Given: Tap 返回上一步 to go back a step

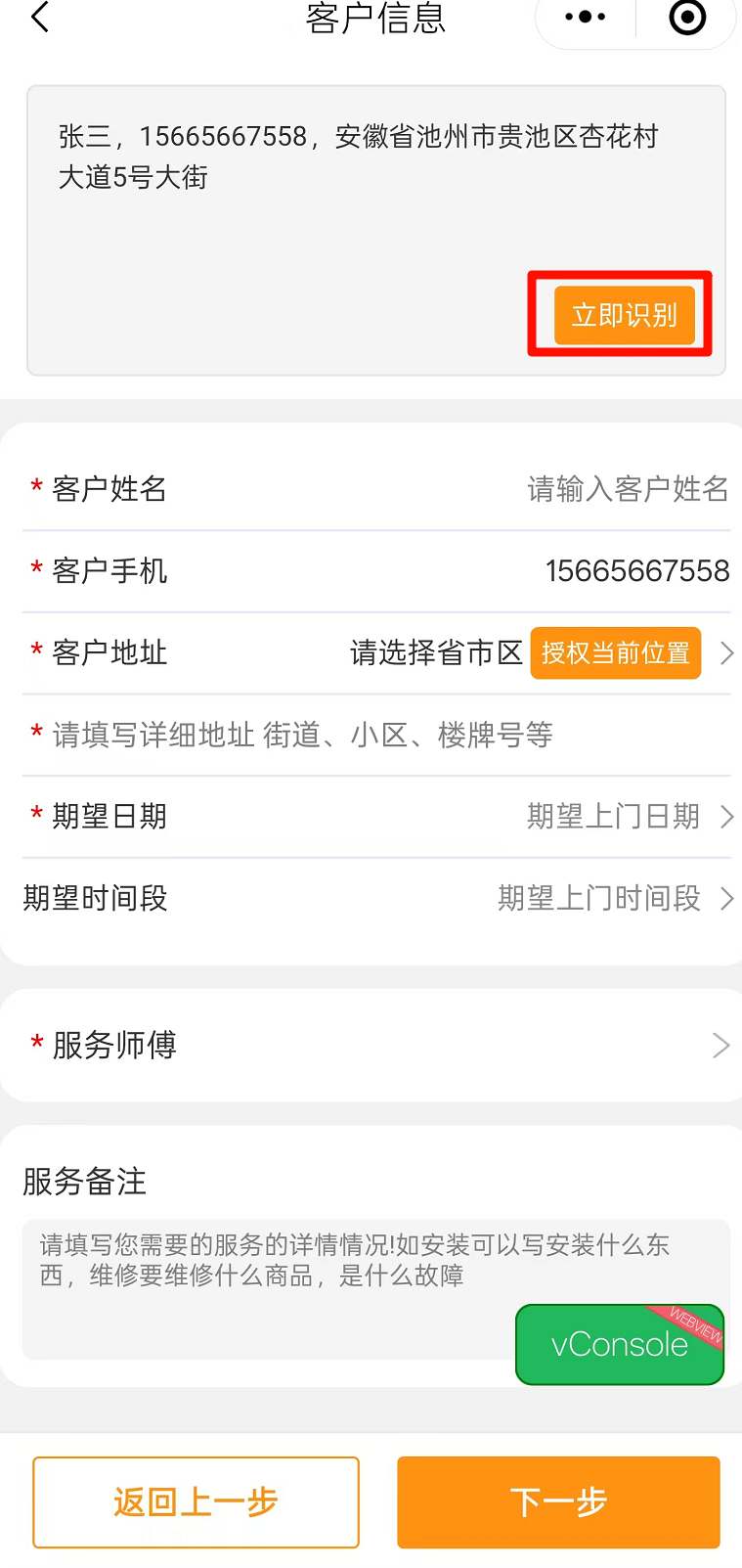Looking at the screenshot, I should point(196,1501).
